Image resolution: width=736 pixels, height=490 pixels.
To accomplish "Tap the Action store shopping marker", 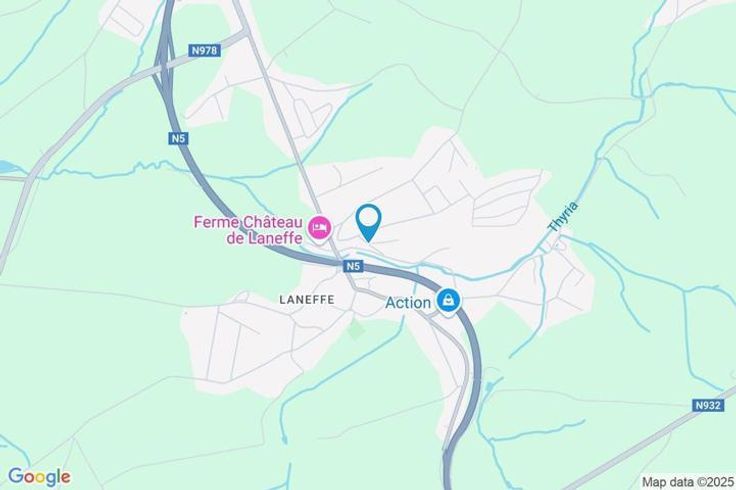I will 449,301.
